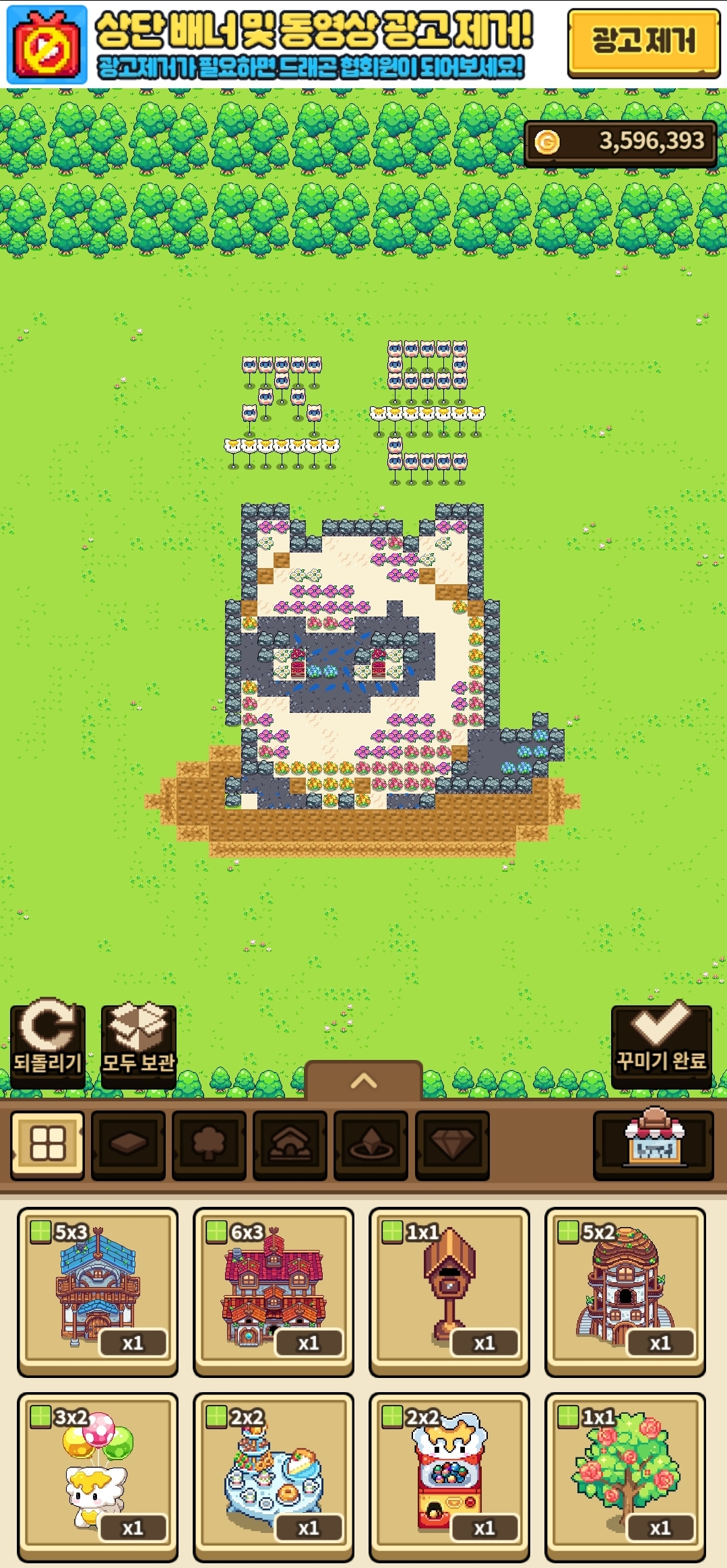Select the 3x2 balloon cat item
The image size is (727, 1568).
[x=98, y=1477]
